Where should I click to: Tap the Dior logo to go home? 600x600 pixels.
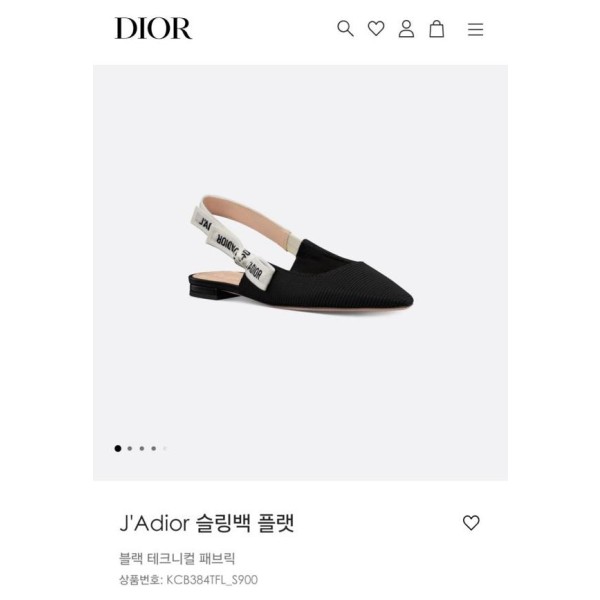click(x=153, y=29)
